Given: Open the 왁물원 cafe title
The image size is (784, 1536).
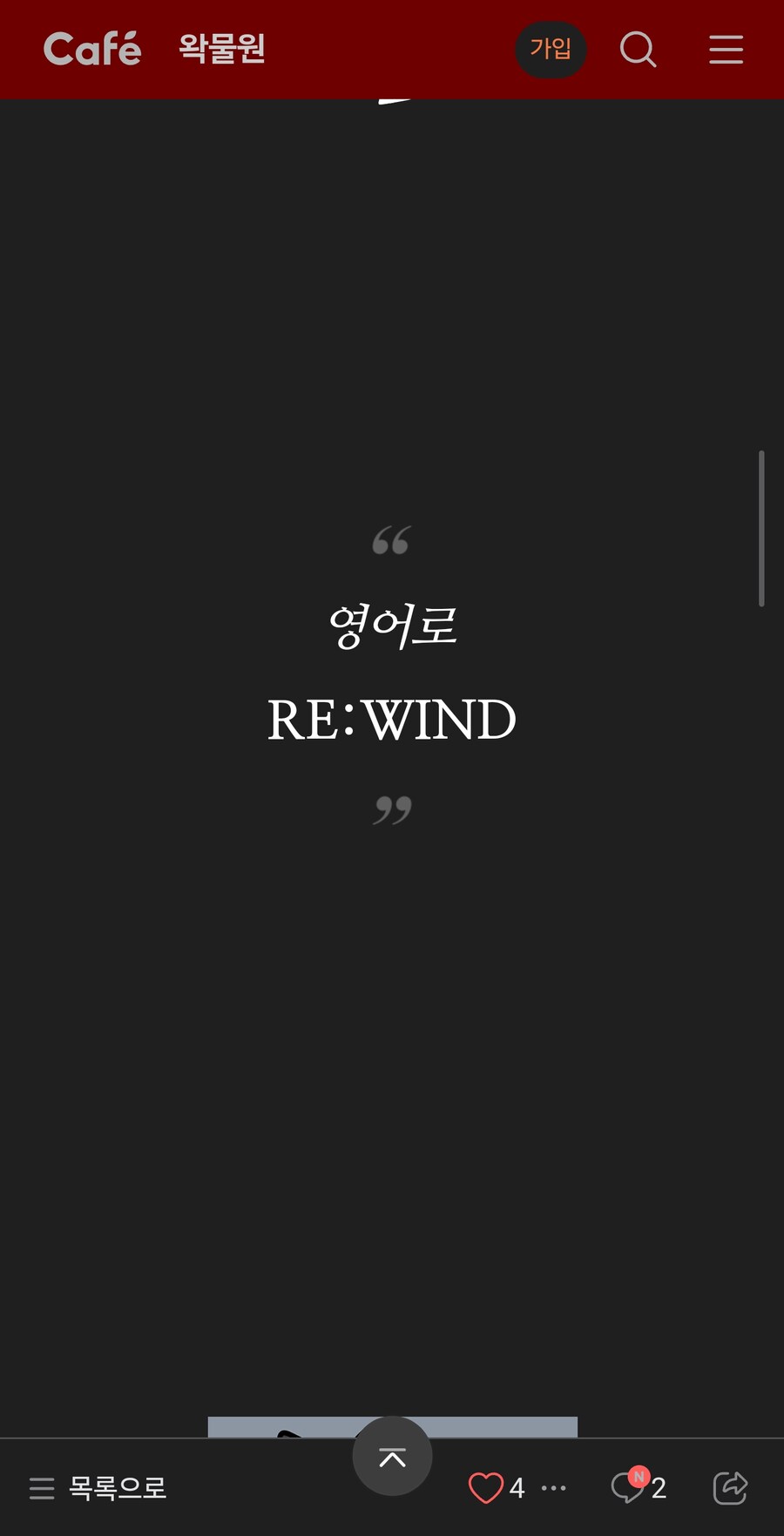Looking at the screenshot, I should (222, 49).
